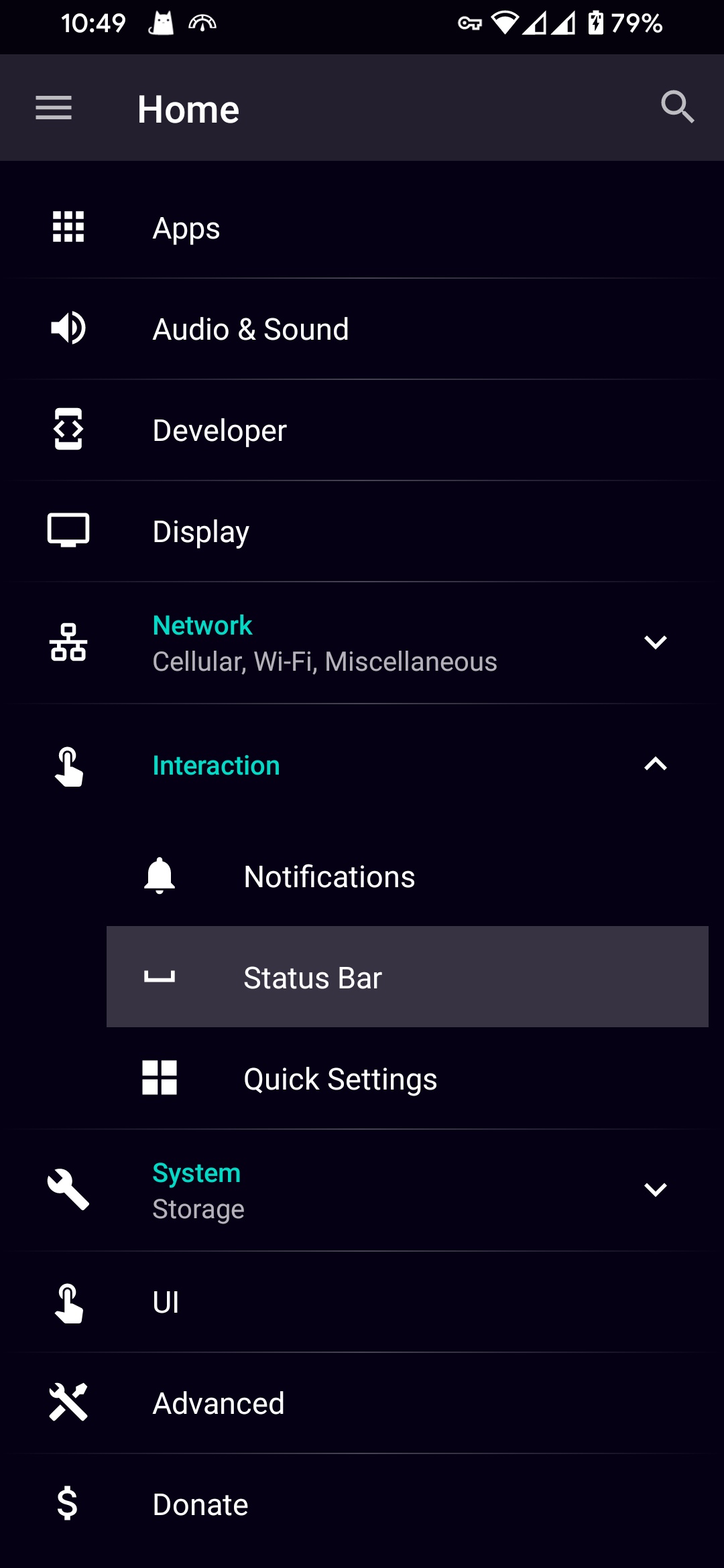Open the search icon
The width and height of the screenshot is (724, 1568).
677,107
